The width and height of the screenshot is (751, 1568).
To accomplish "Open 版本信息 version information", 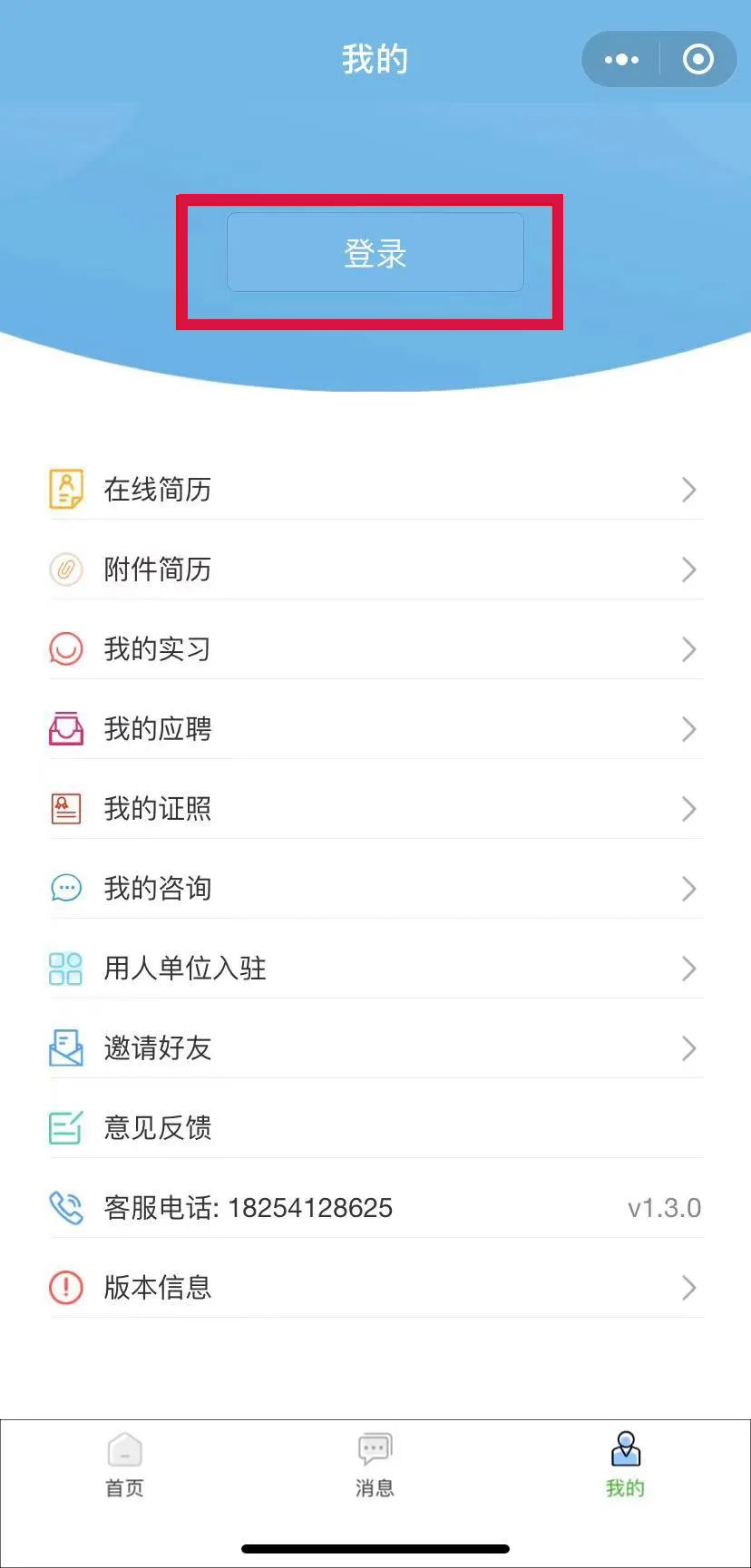I will click(x=375, y=1288).
